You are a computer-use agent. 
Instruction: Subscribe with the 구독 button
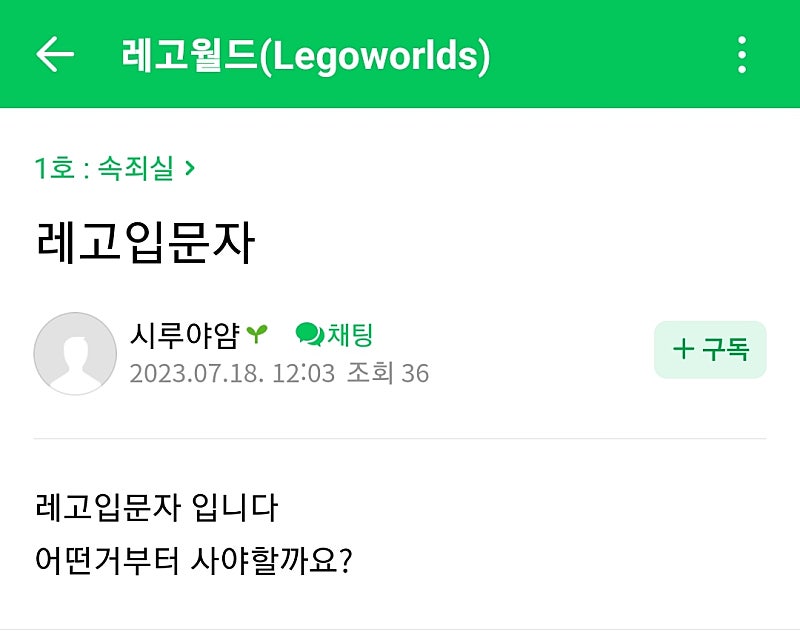coord(710,350)
